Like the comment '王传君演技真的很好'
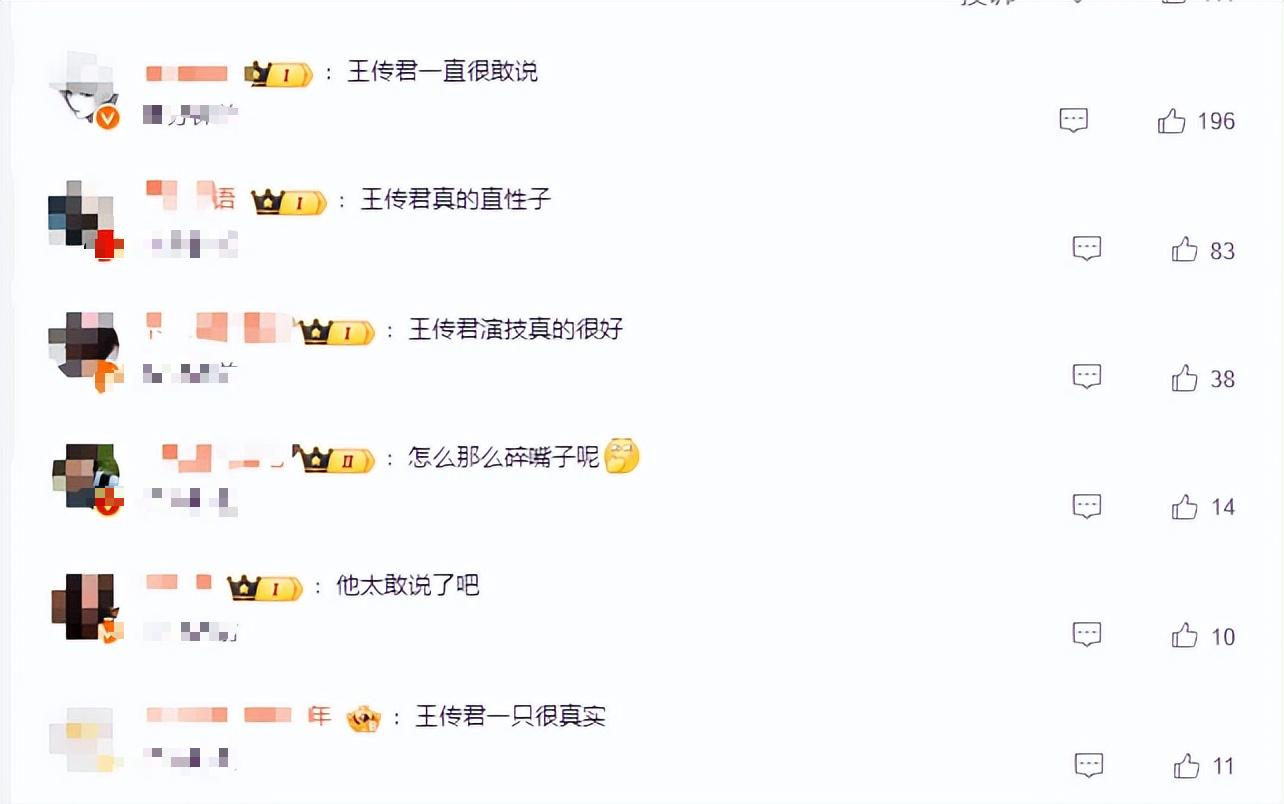1284x804 pixels. [1185, 378]
